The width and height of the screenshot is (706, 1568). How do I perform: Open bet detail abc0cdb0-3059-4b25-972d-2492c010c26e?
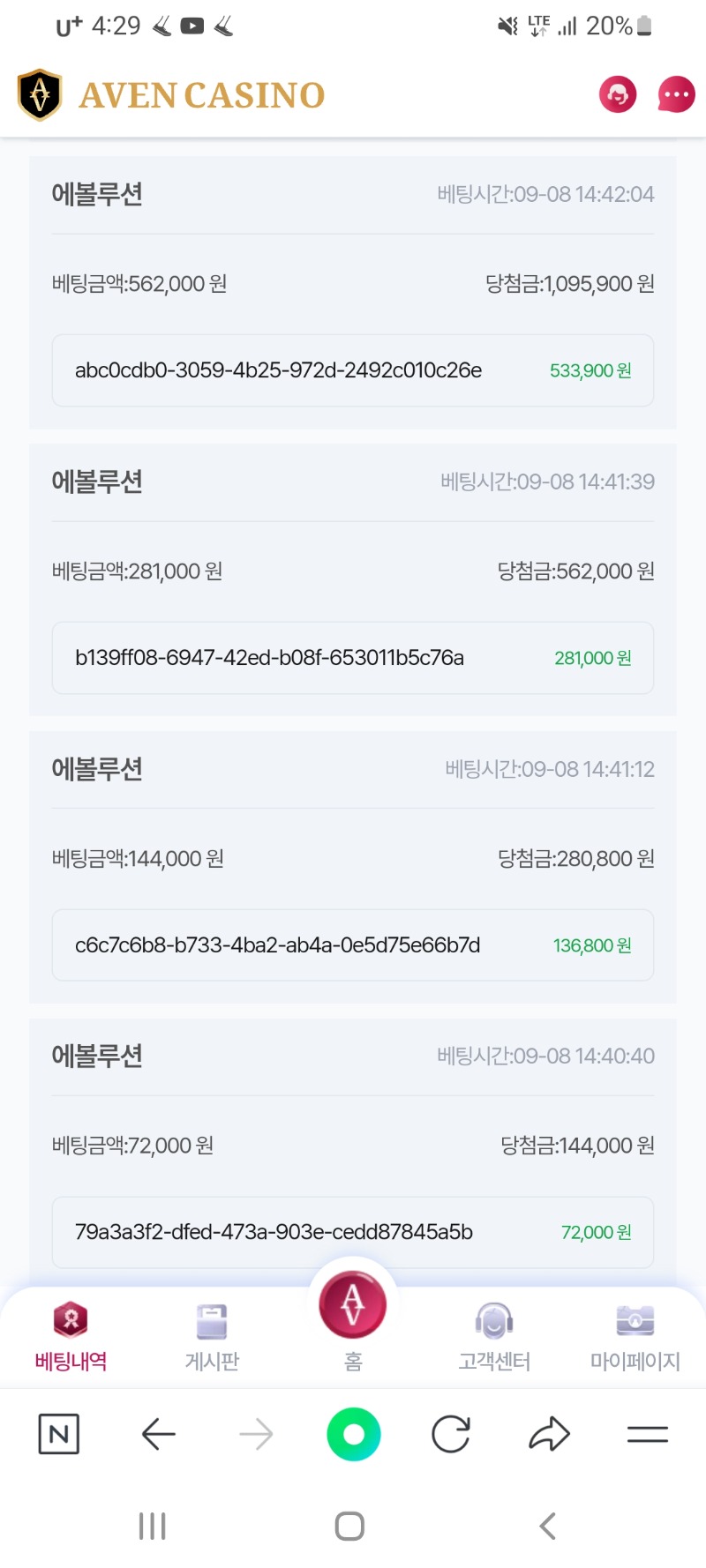tap(353, 370)
